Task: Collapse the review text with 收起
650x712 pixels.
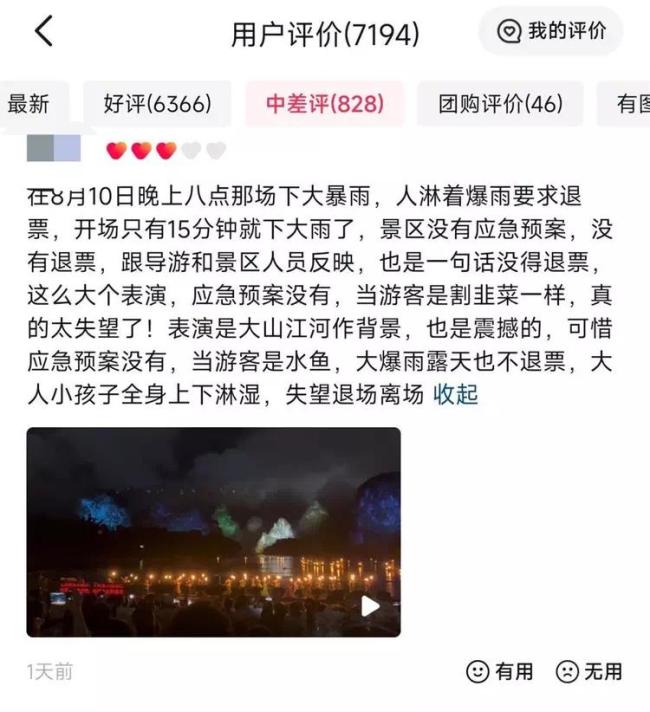Action: tap(455, 394)
